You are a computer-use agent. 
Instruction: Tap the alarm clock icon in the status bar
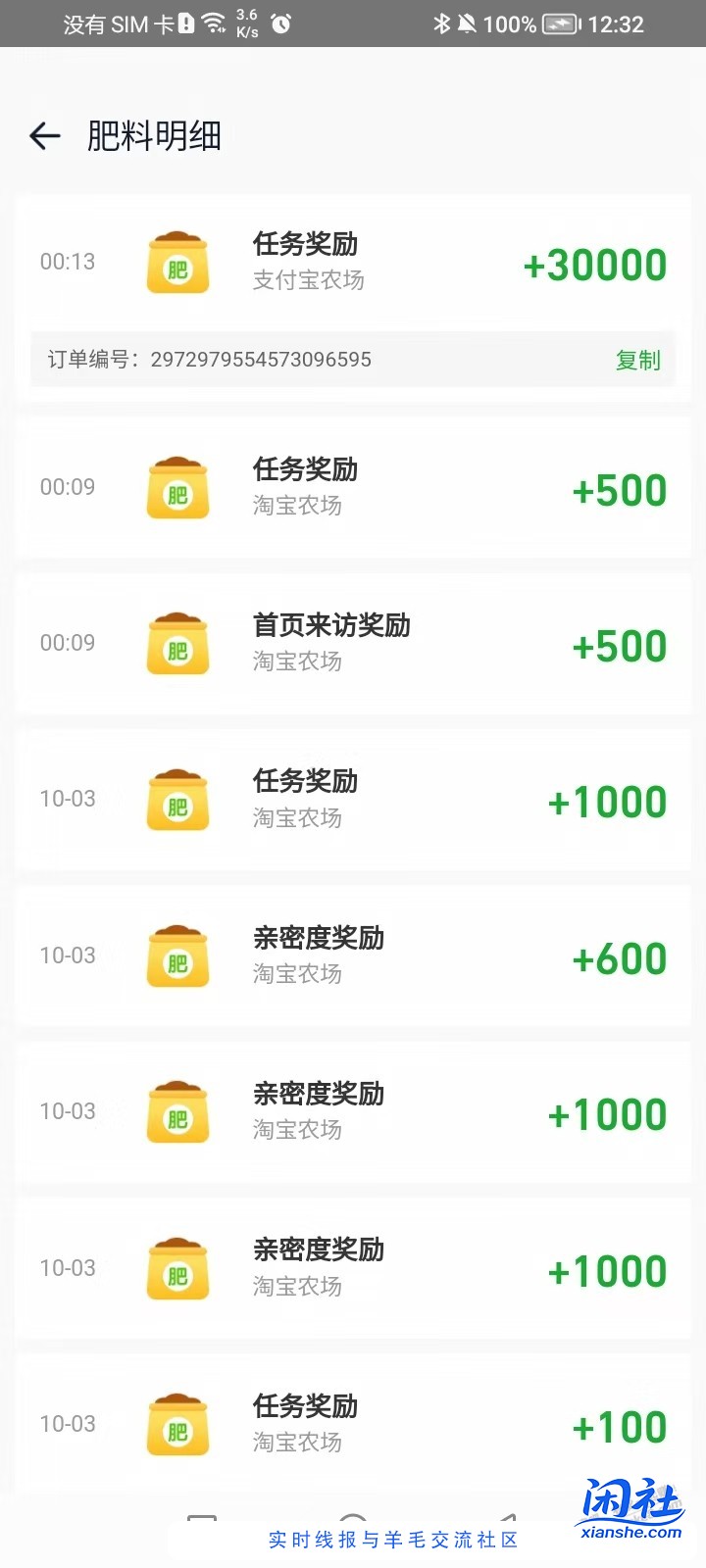[x=279, y=24]
